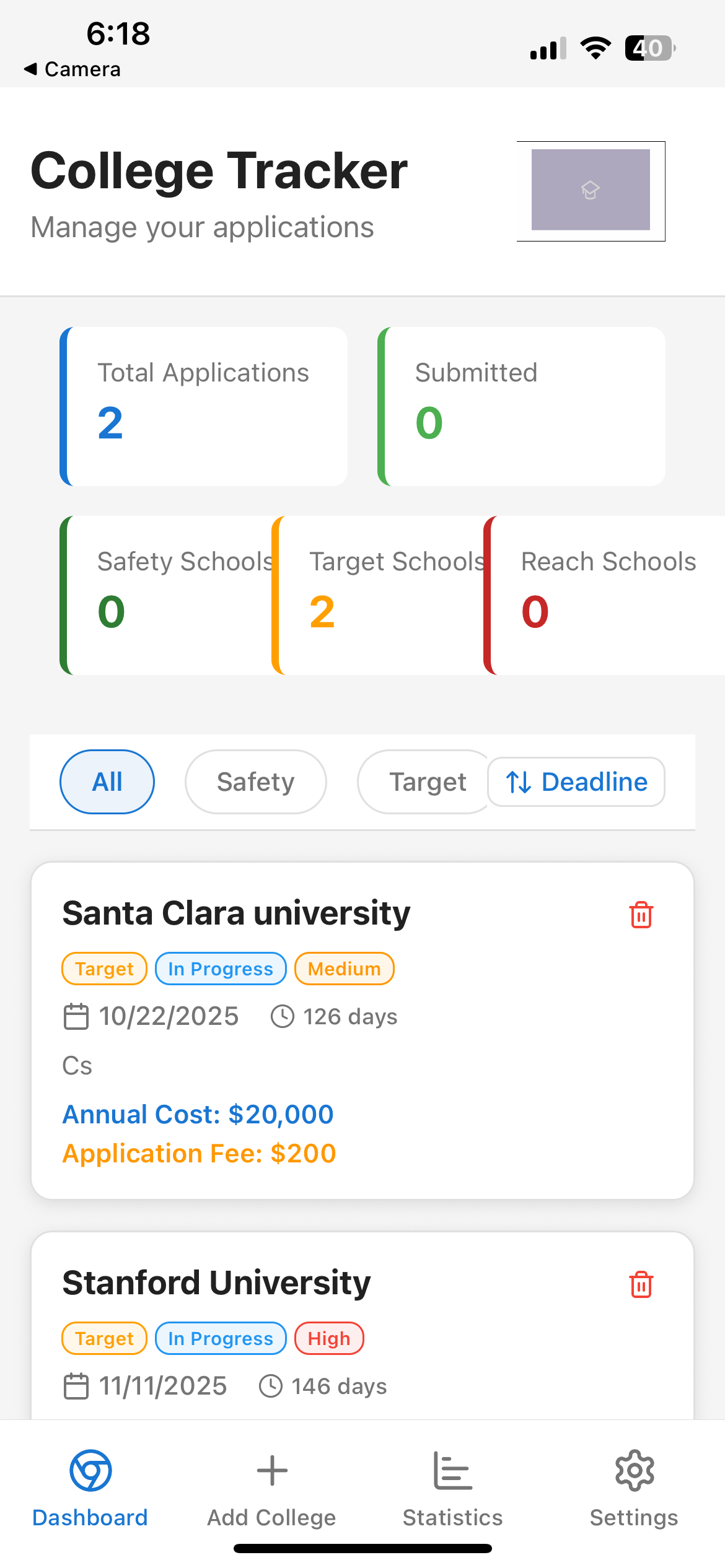Open the Stanford University card

(x=362, y=1325)
